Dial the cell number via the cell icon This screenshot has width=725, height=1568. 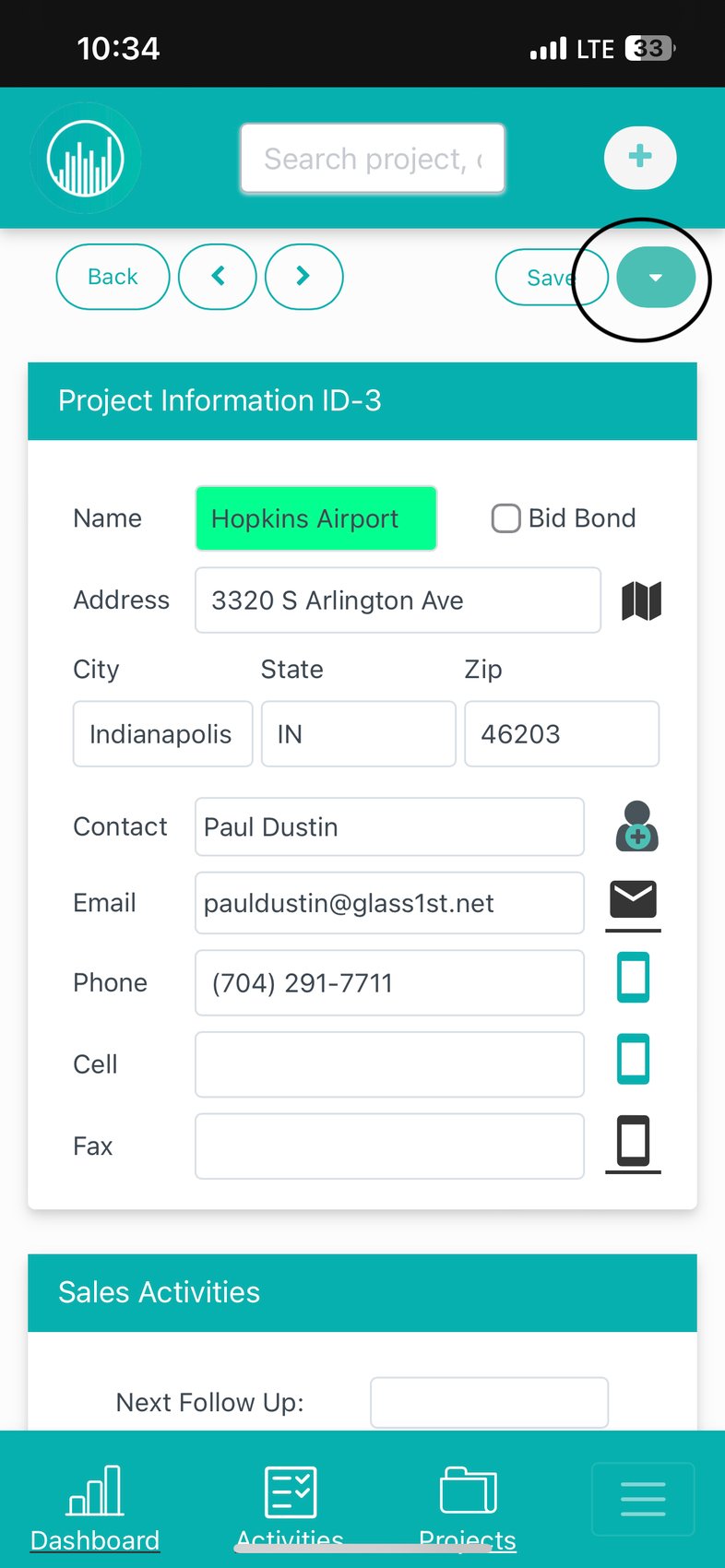point(633,1059)
